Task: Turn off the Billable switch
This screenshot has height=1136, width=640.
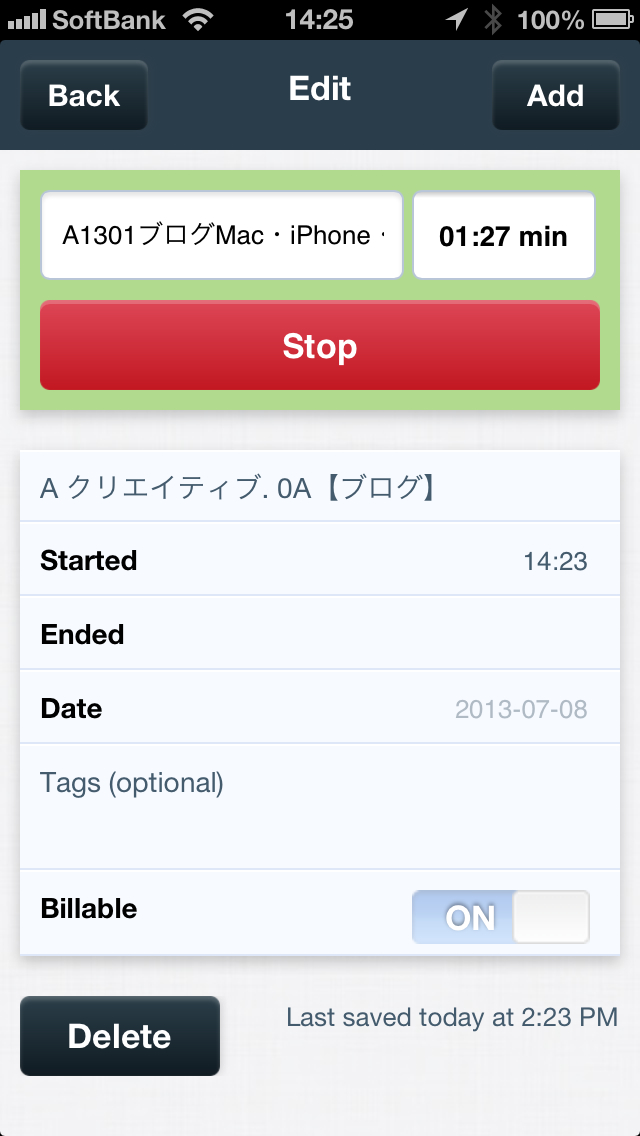Action: [500, 917]
